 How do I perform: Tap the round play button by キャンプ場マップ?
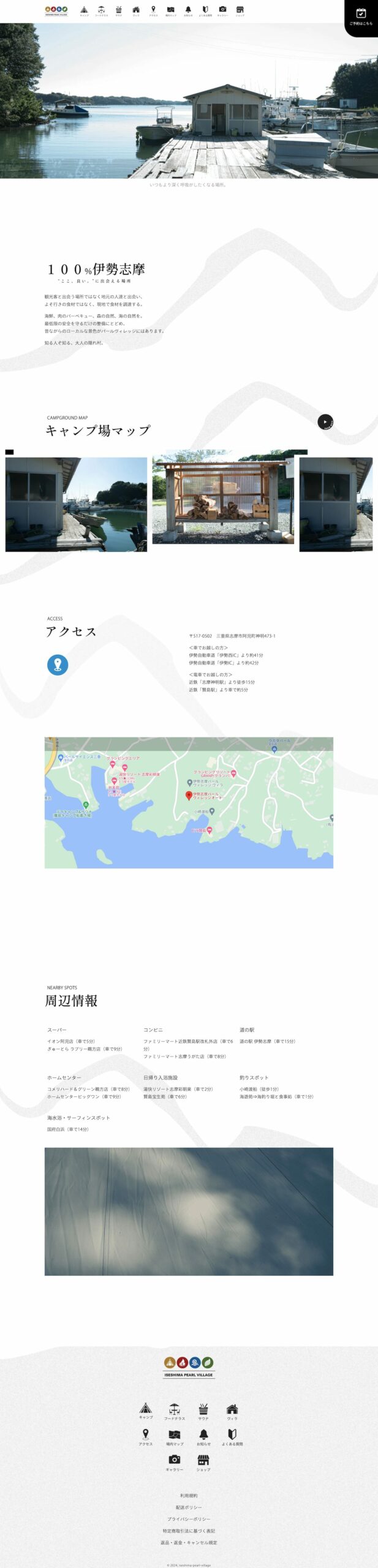[325, 421]
